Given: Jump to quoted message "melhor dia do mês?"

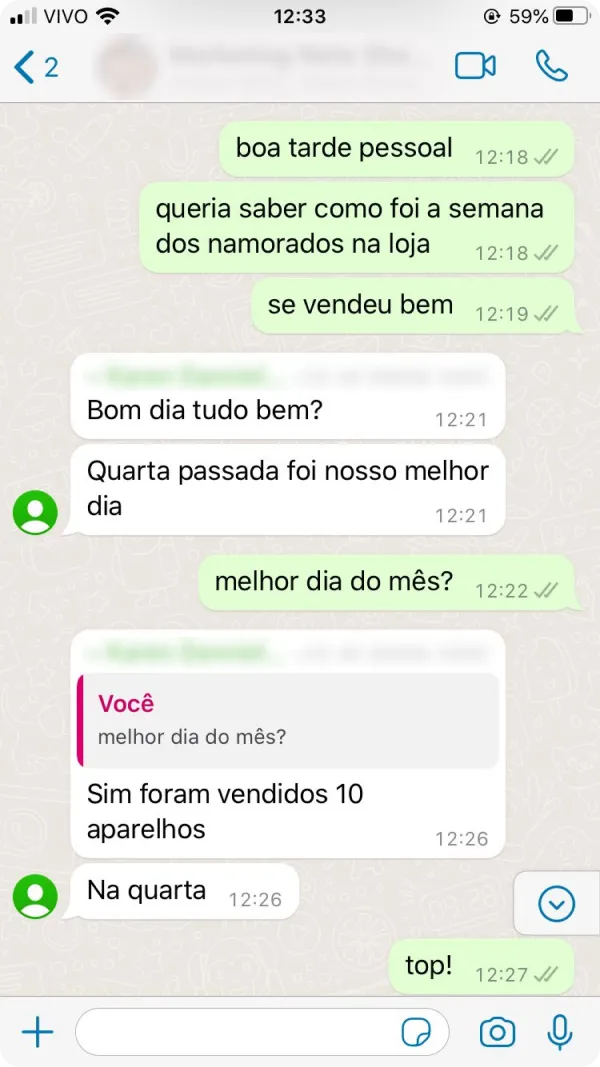Looking at the screenshot, I should pos(288,720).
